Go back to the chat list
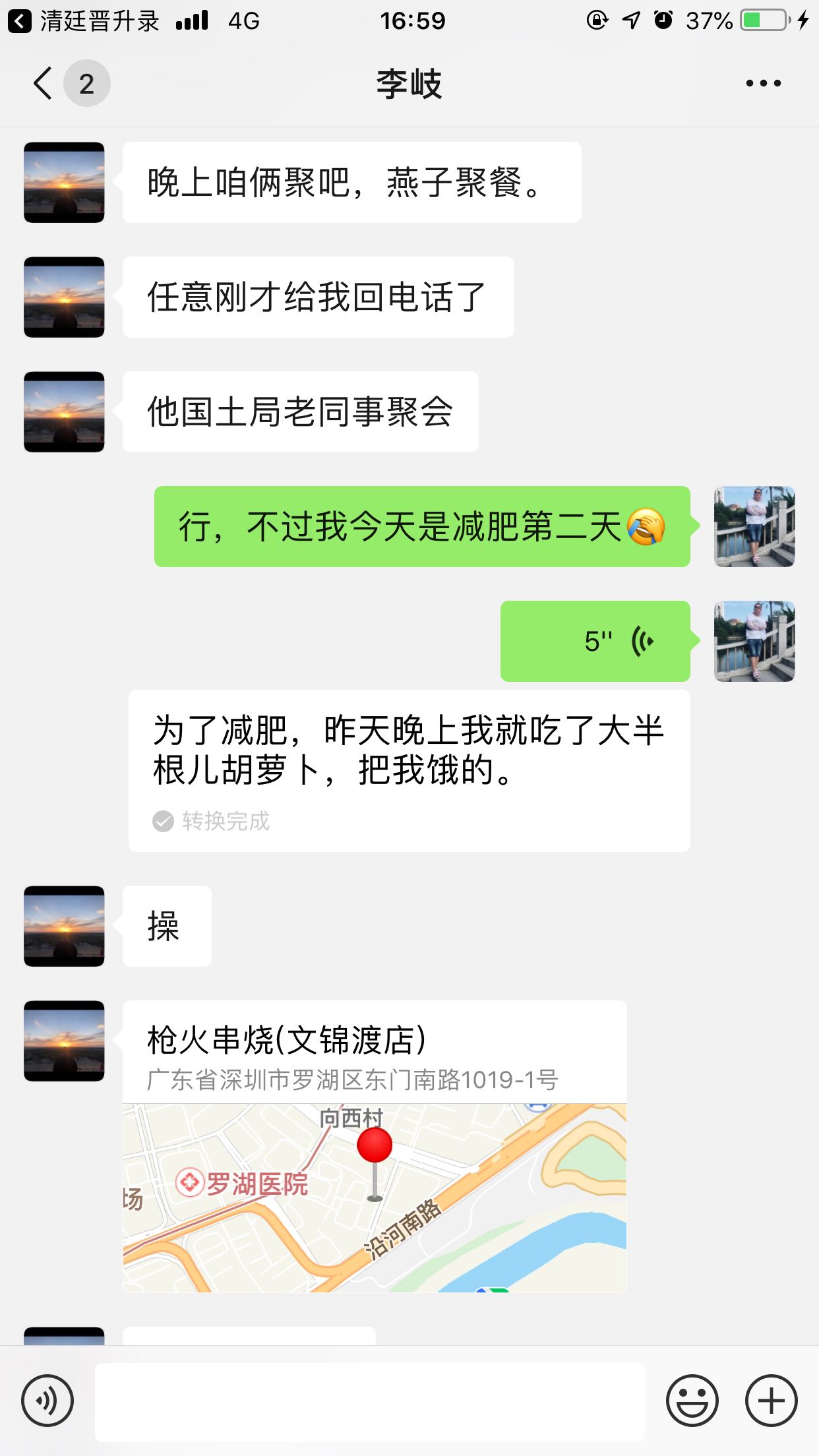 (x=44, y=84)
